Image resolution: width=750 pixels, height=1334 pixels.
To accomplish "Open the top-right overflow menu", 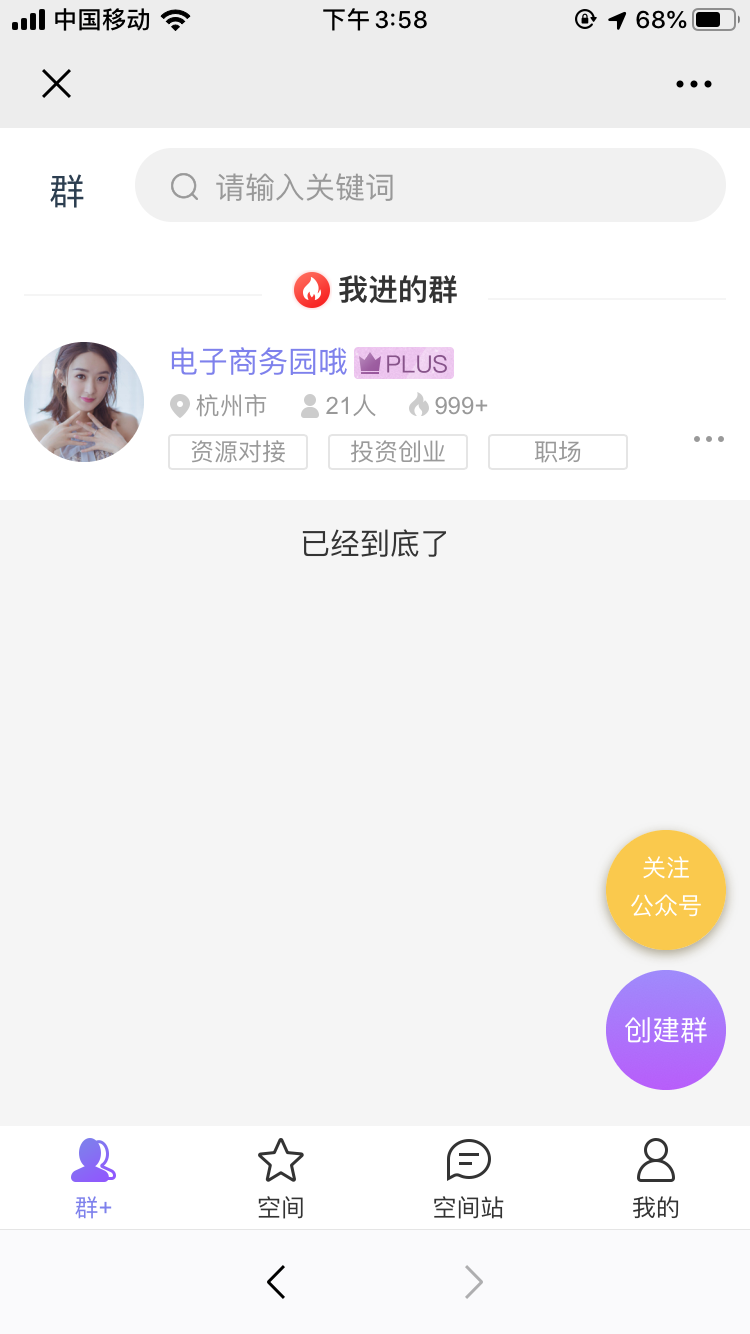I will click(x=693, y=84).
